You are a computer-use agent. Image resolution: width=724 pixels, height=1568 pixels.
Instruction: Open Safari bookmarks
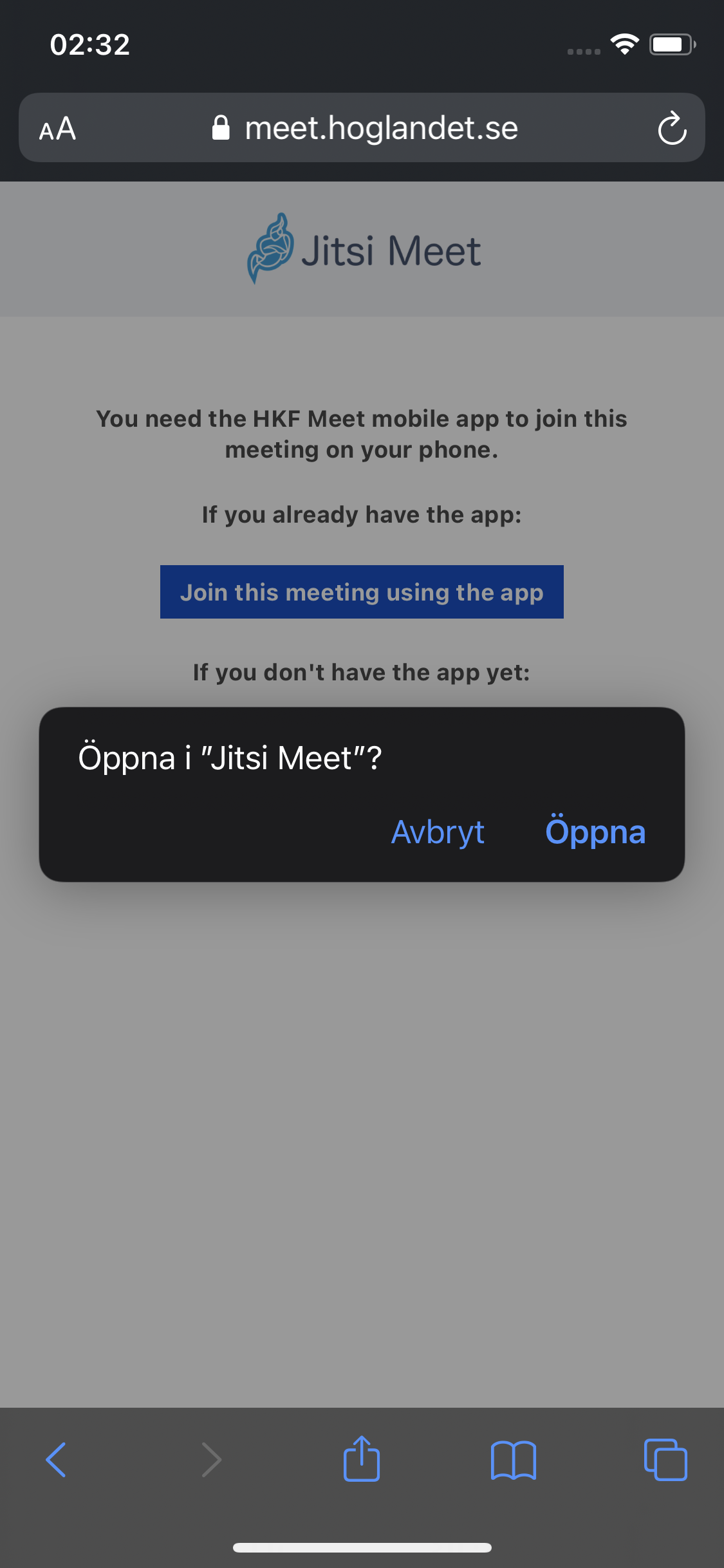[x=513, y=1459]
